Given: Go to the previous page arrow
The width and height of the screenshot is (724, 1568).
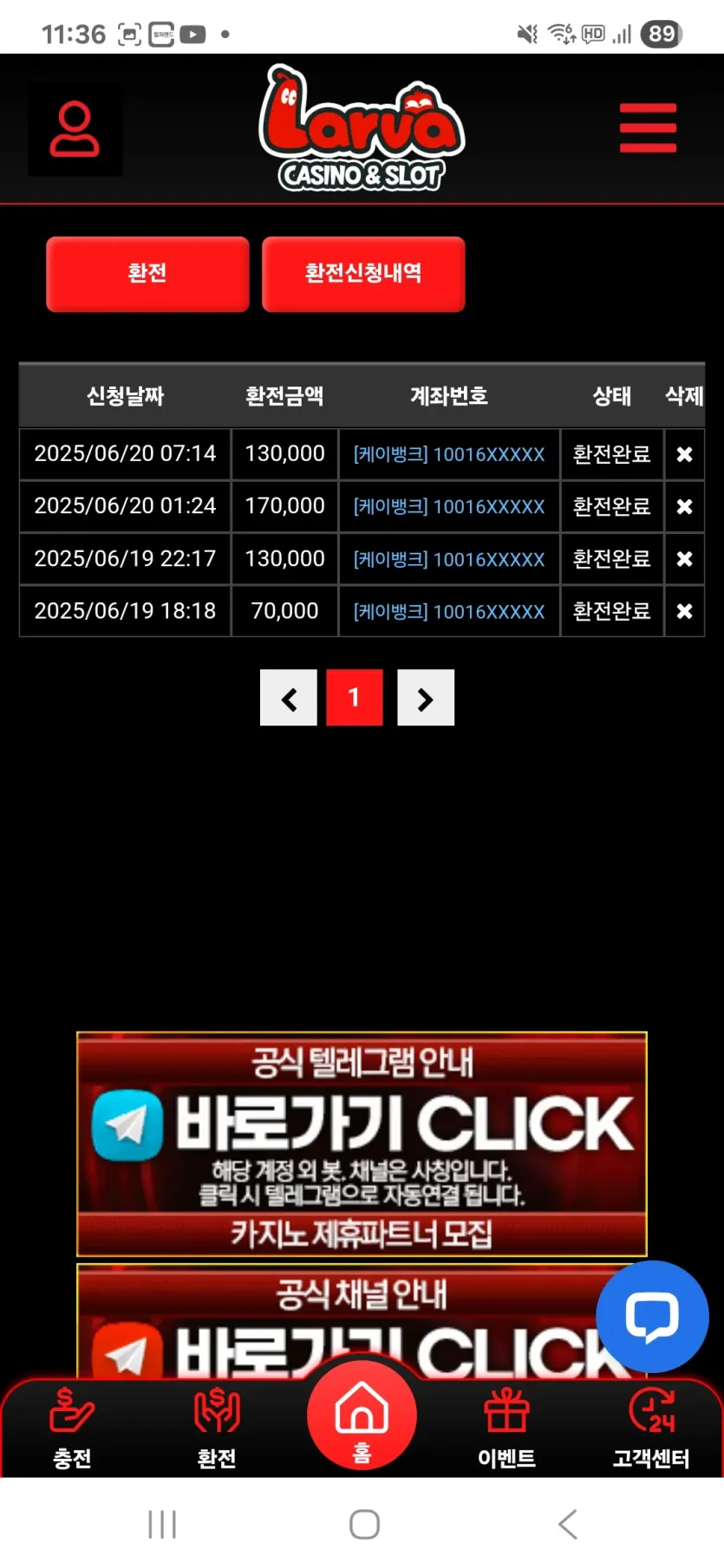Looking at the screenshot, I should tap(289, 698).
